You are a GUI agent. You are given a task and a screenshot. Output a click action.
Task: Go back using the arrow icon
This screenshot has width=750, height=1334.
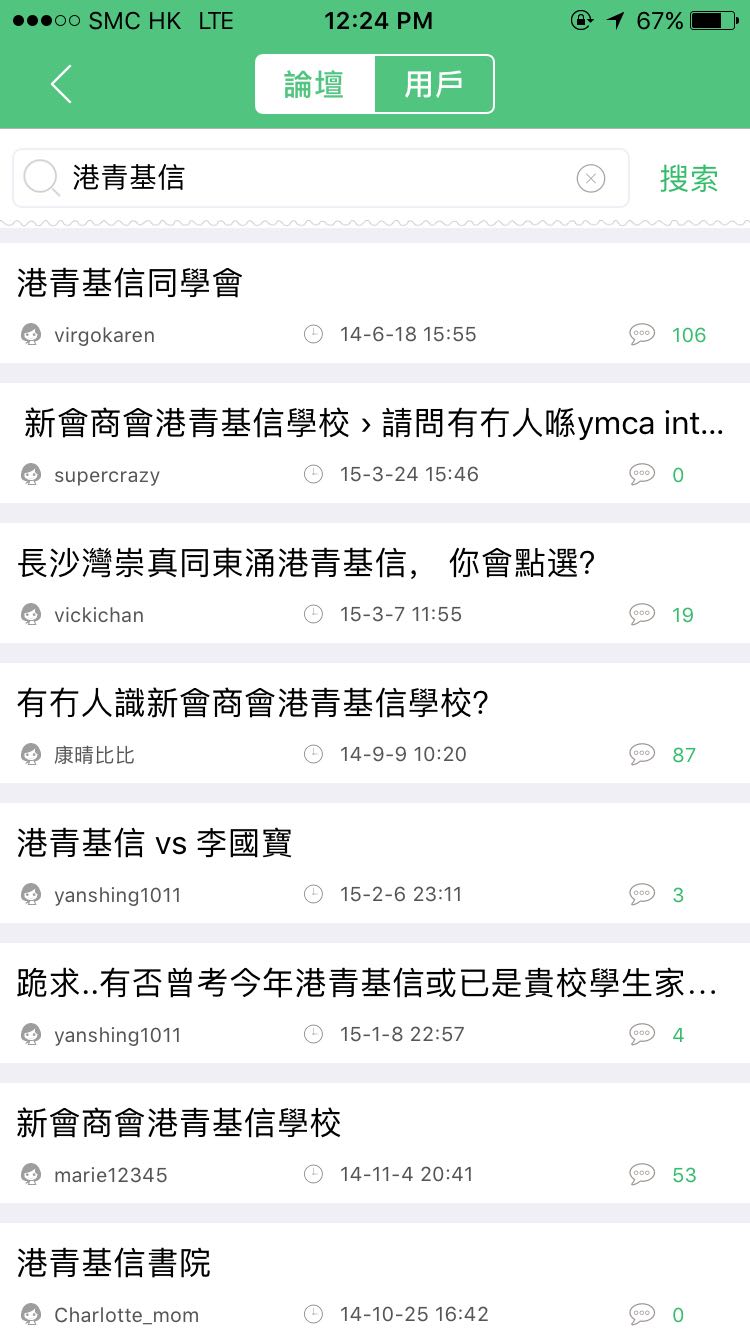coord(62,84)
